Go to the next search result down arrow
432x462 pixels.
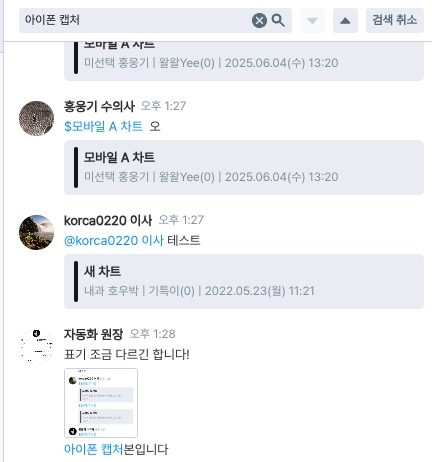(x=312, y=21)
